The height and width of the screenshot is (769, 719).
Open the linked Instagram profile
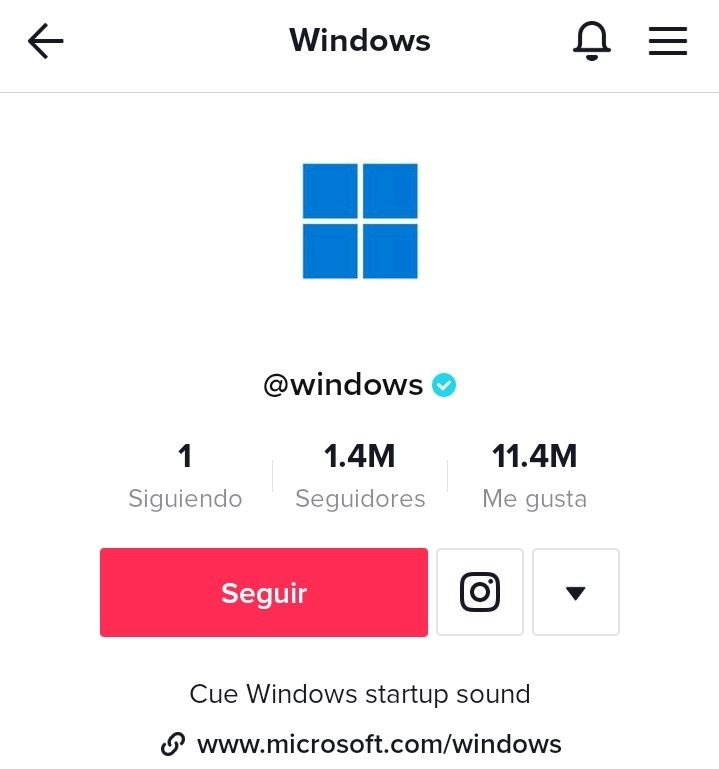tap(480, 592)
